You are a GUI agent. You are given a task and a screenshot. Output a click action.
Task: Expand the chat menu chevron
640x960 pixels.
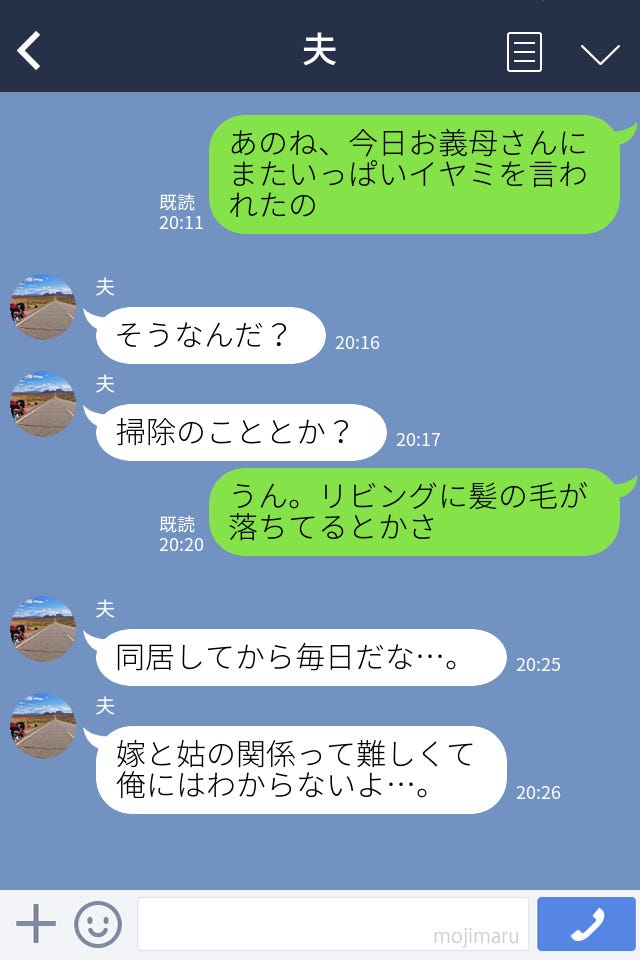pyautogui.click(x=600, y=54)
